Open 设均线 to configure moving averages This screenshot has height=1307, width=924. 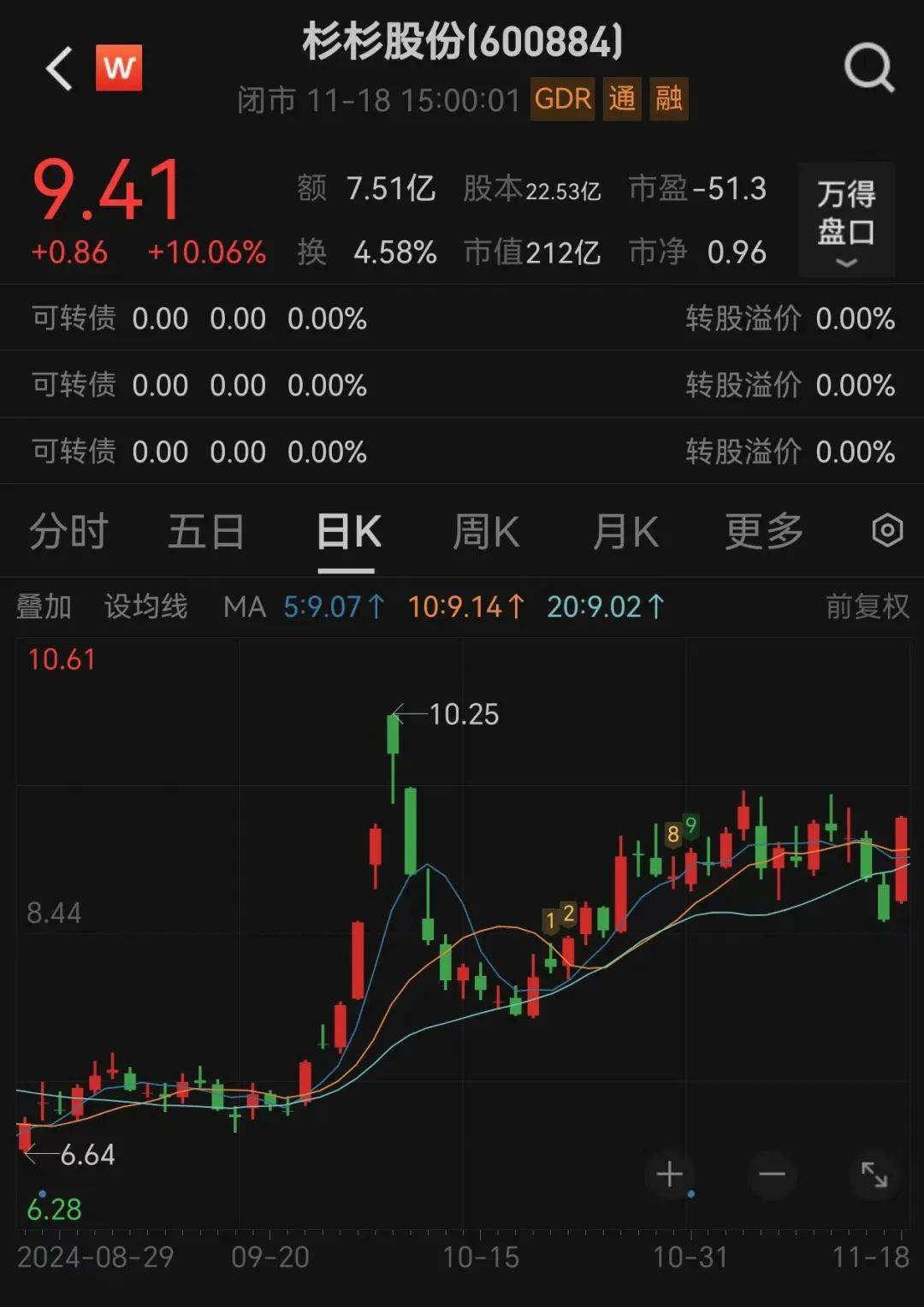145,607
